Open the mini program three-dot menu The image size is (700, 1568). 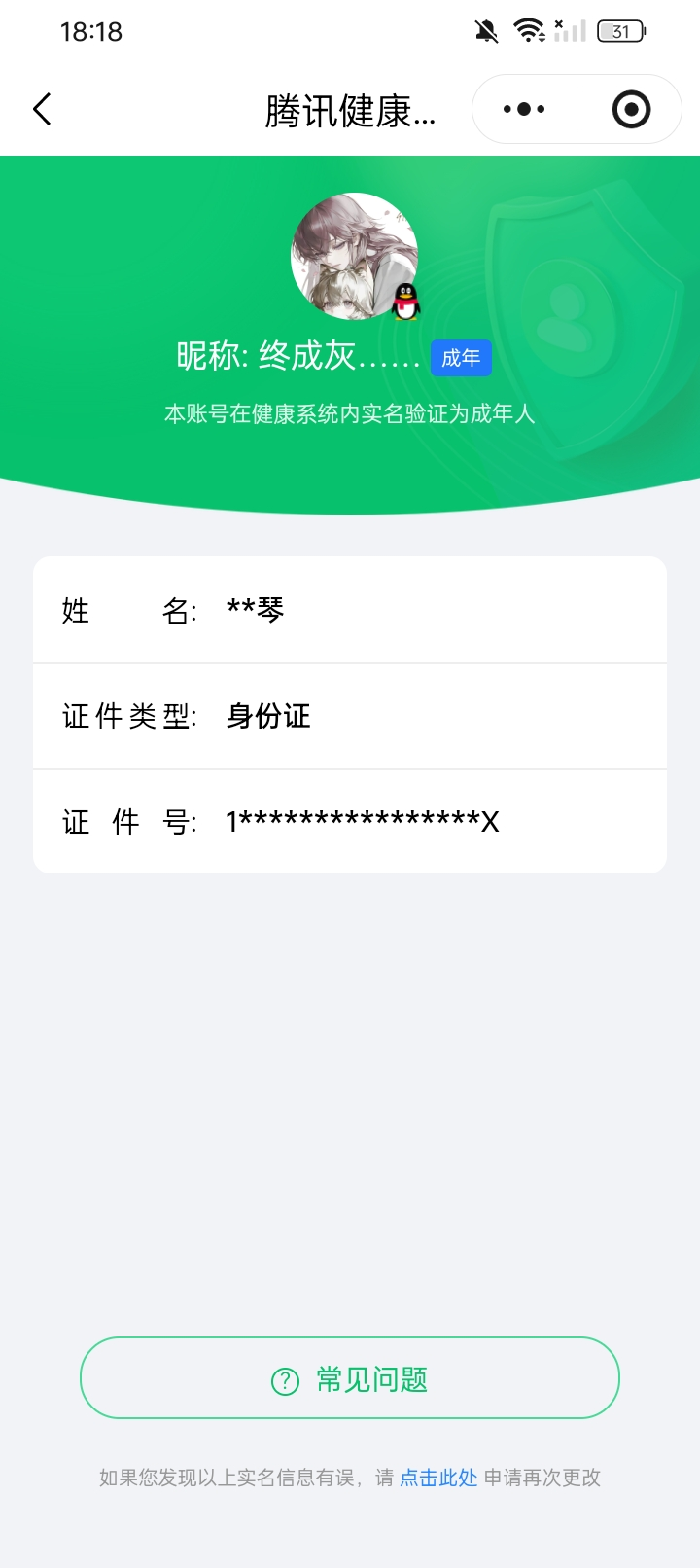[524, 109]
